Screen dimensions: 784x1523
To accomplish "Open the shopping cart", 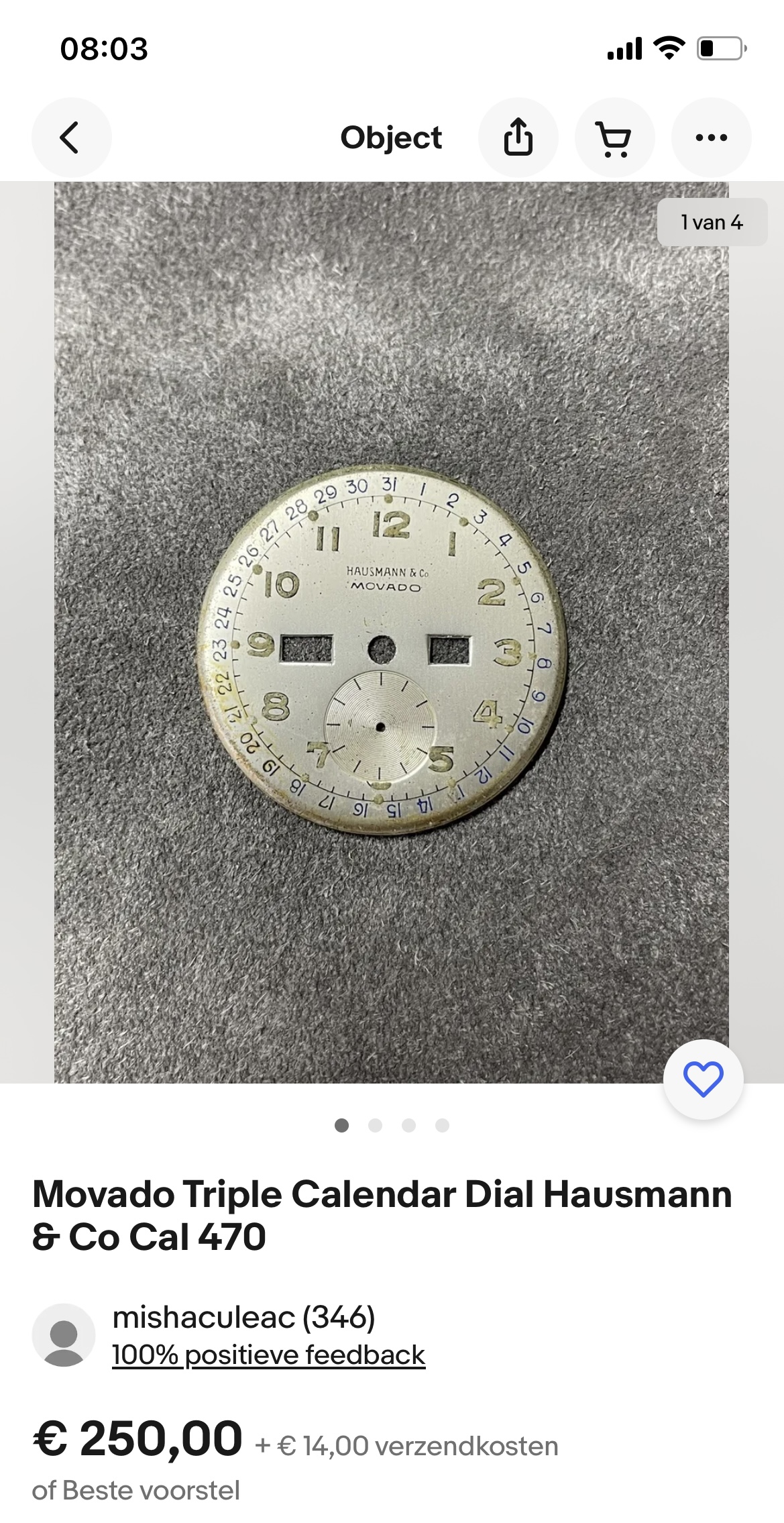I will 614,138.
